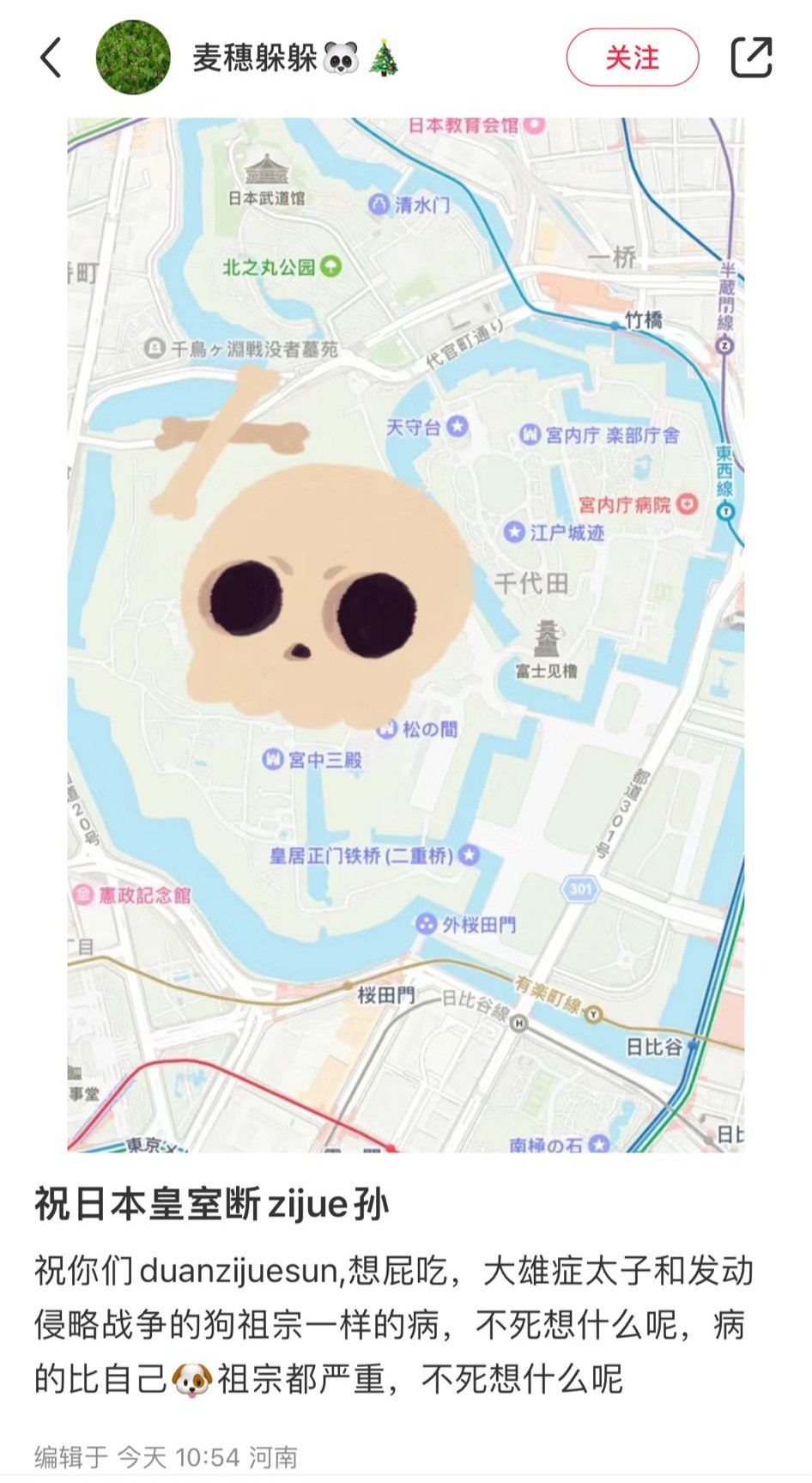Open the profile avatar of 麦穗躲躲
The image size is (812, 1483).
point(133,58)
